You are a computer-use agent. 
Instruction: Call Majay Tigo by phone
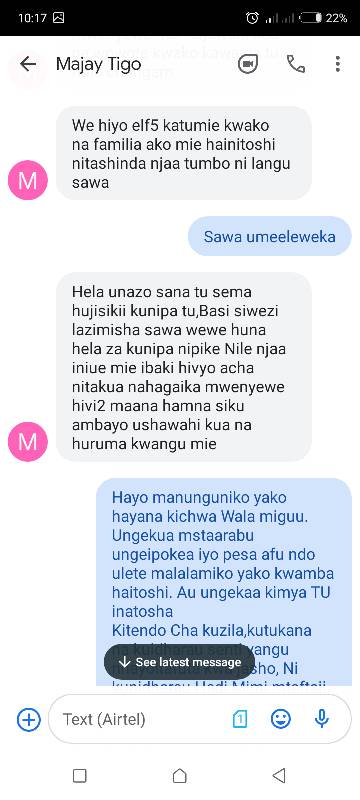click(x=296, y=64)
